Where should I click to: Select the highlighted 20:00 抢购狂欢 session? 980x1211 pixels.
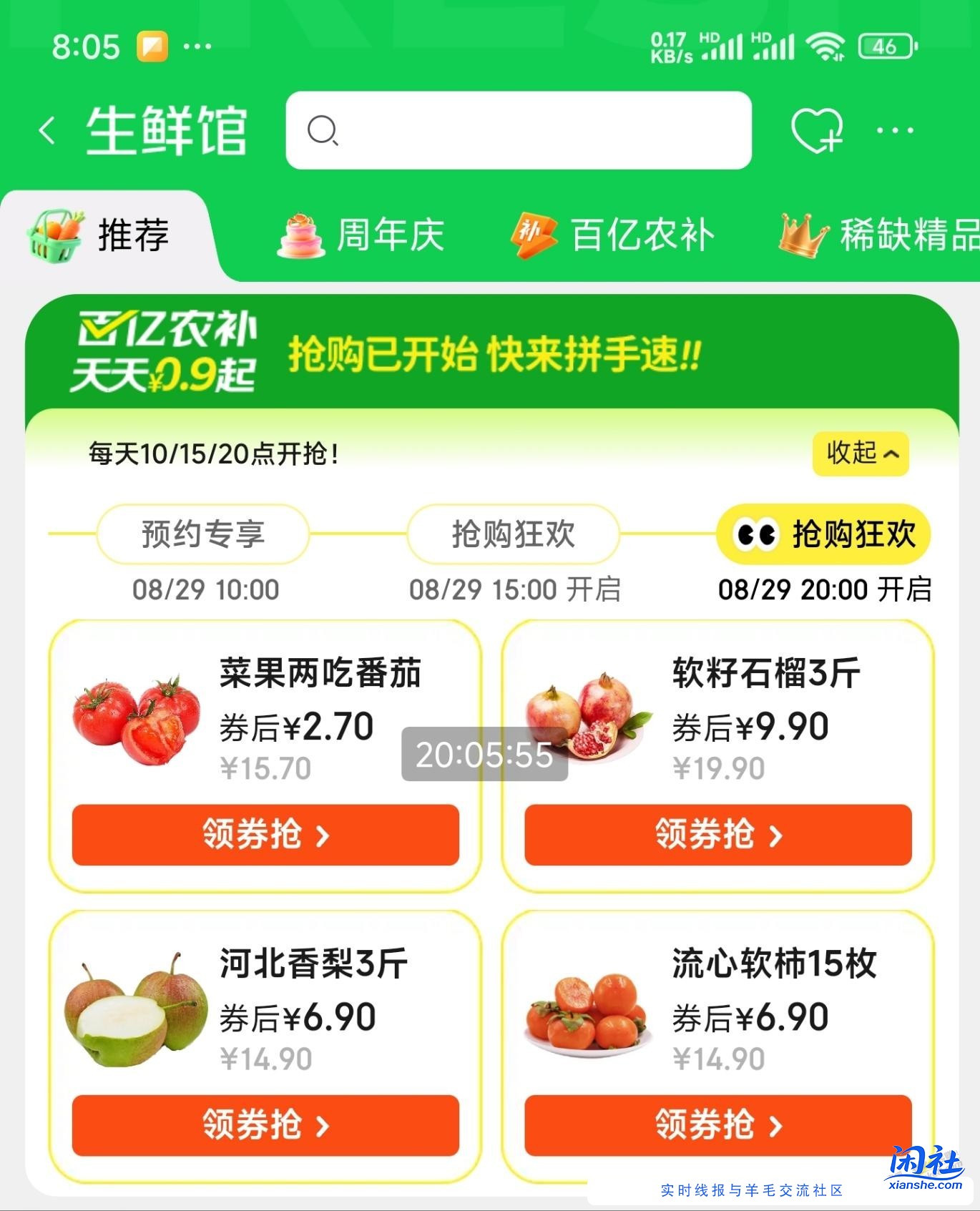click(x=823, y=534)
